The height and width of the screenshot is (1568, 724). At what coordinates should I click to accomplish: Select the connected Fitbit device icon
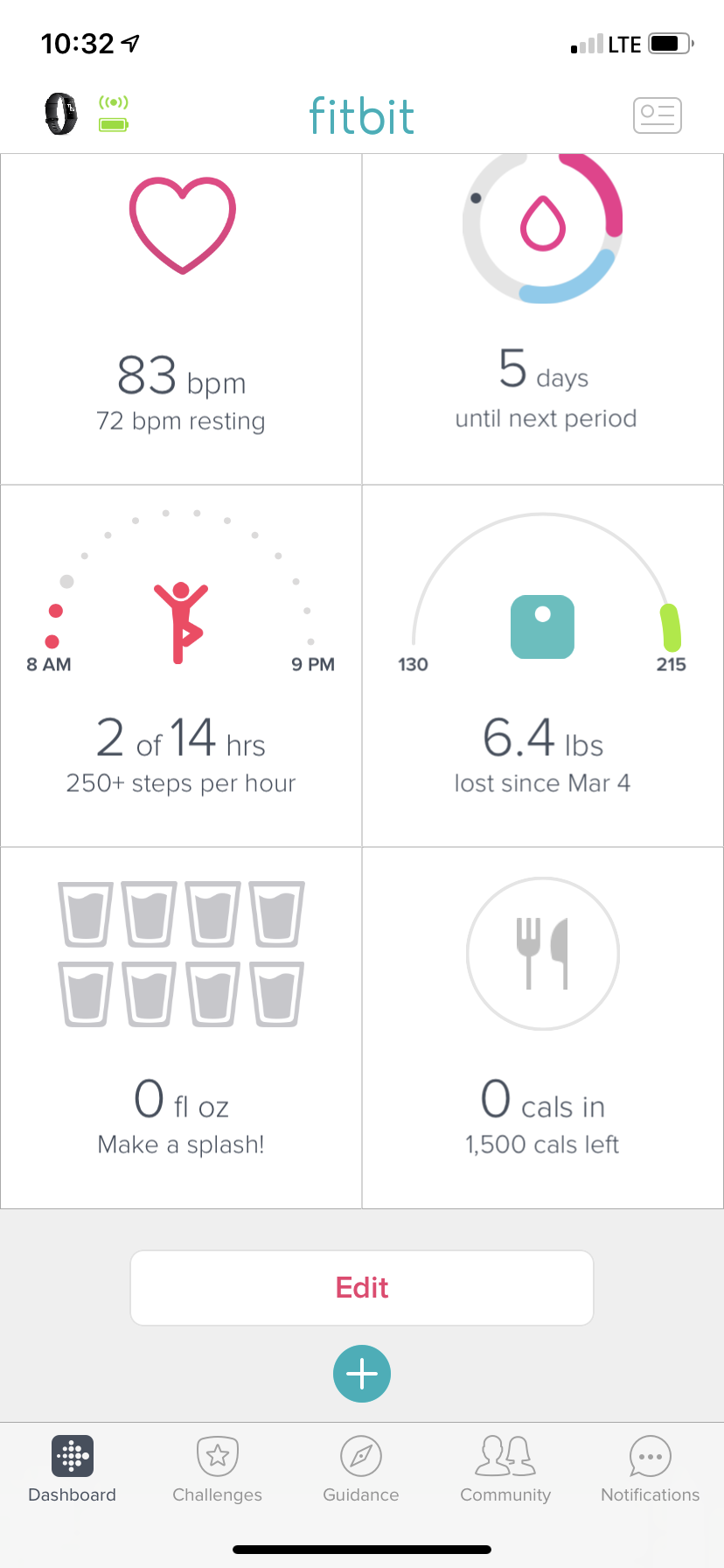pyautogui.click(x=59, y=114)
